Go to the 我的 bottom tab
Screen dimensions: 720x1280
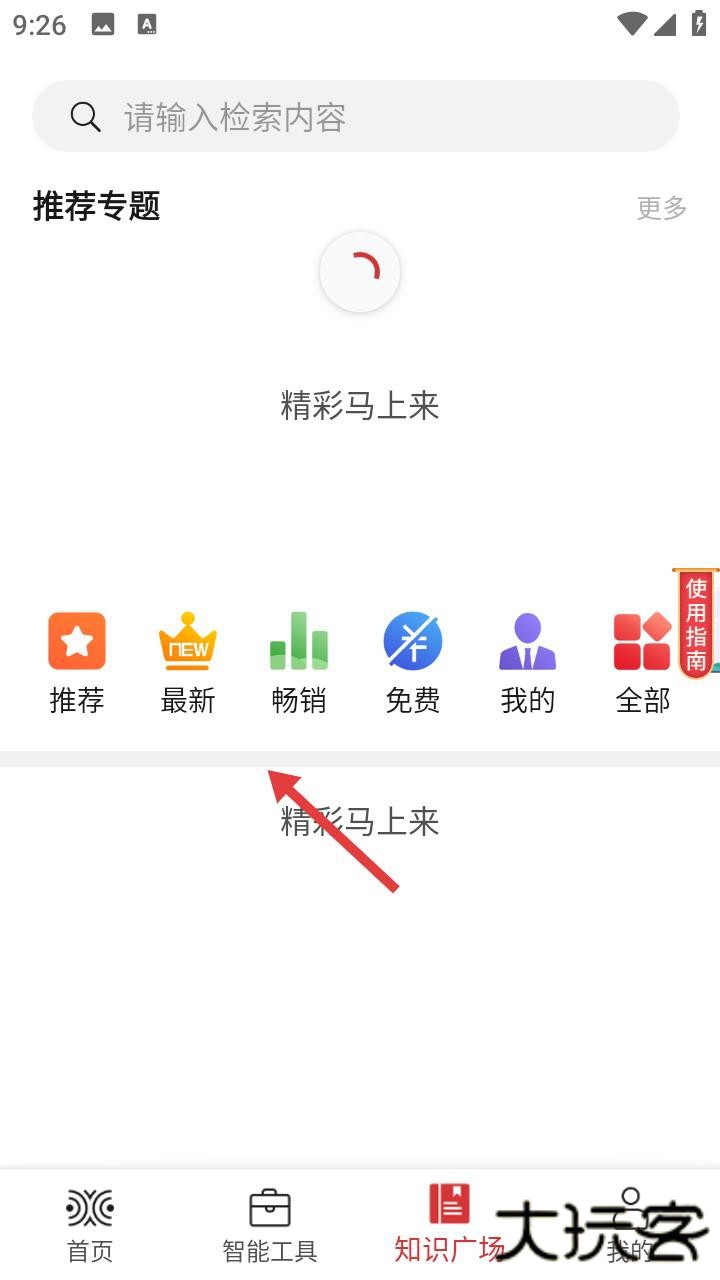pyautogui.click(x=630, y=1224)
